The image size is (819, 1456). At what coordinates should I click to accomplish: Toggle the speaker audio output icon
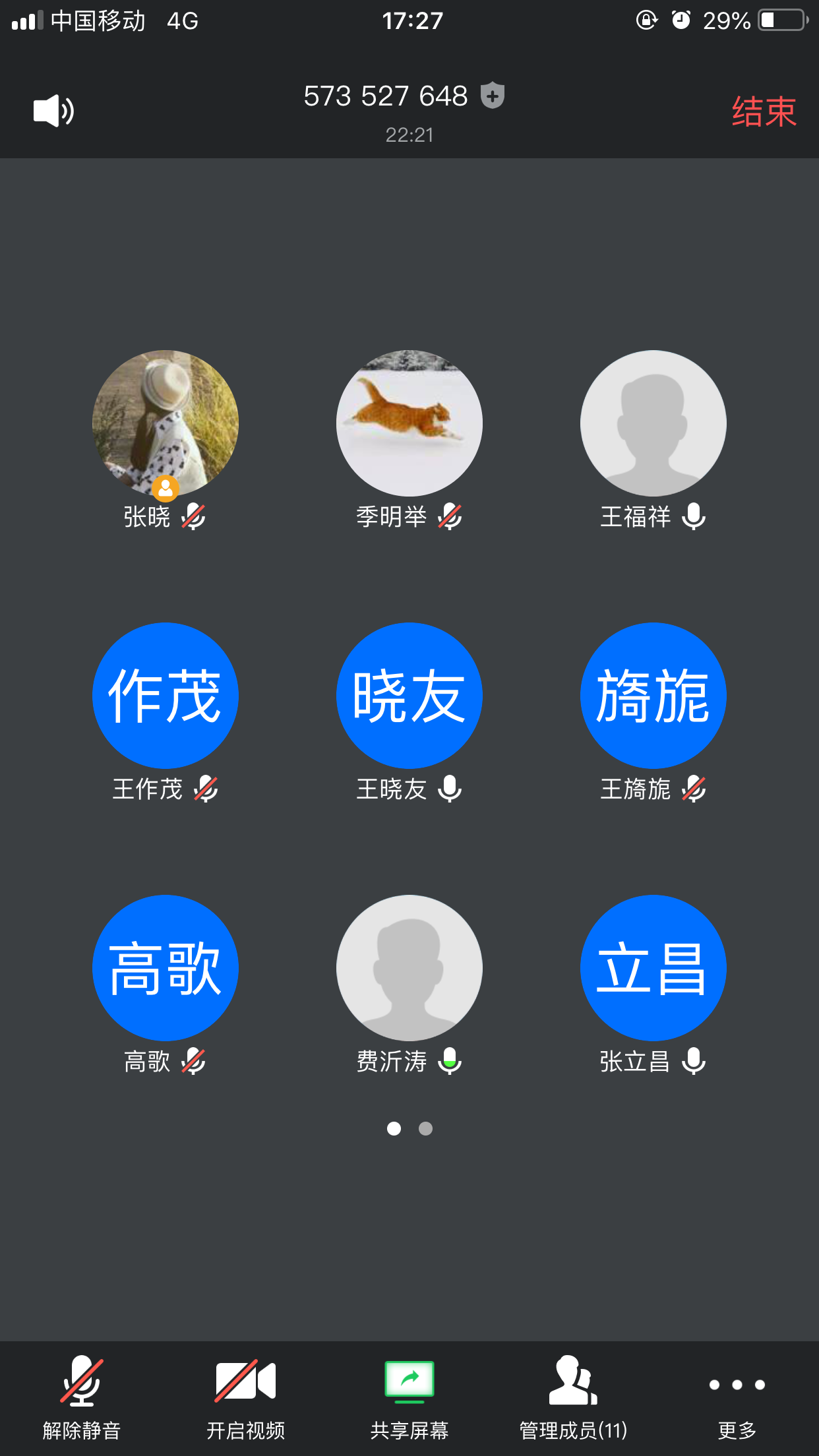click(53, 111)
